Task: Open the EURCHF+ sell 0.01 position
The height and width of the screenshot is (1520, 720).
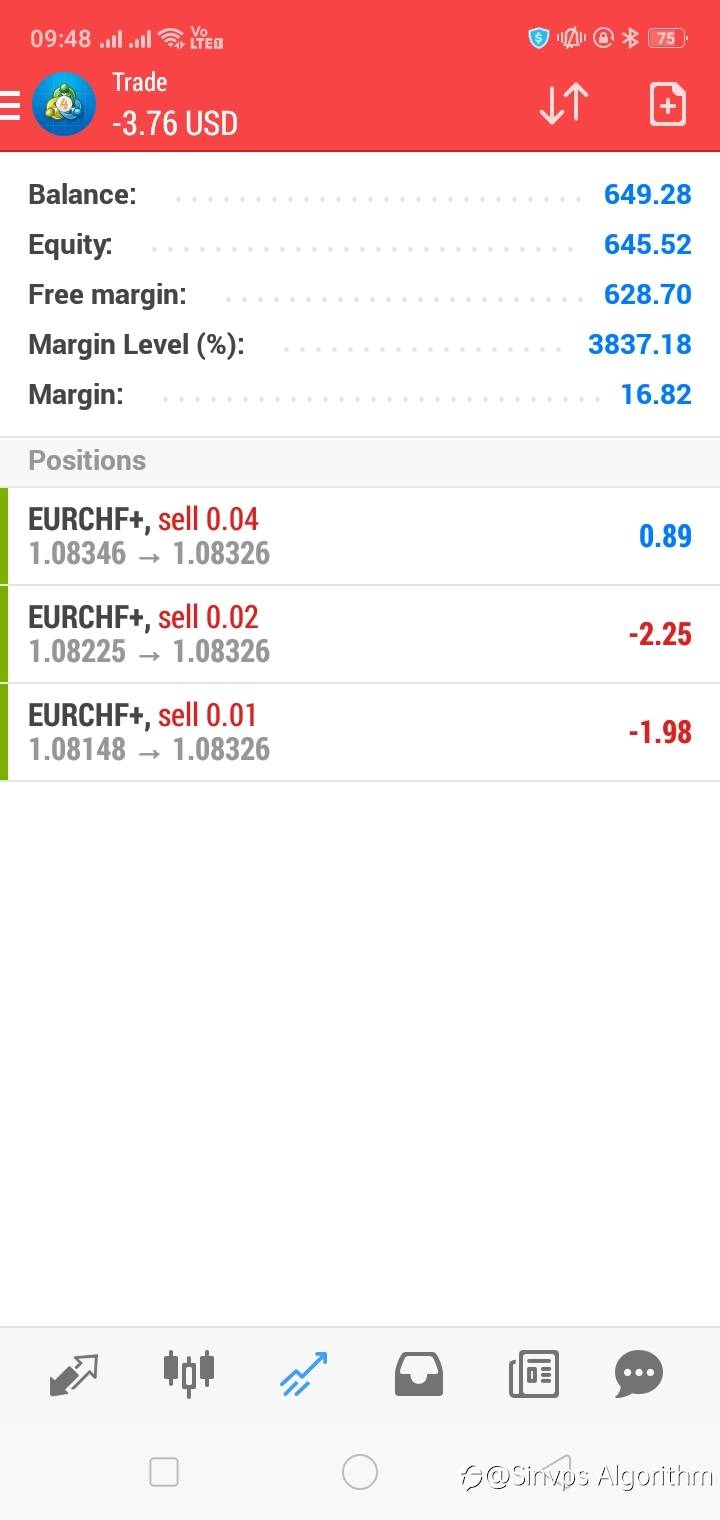Action: tap(360, 732)
